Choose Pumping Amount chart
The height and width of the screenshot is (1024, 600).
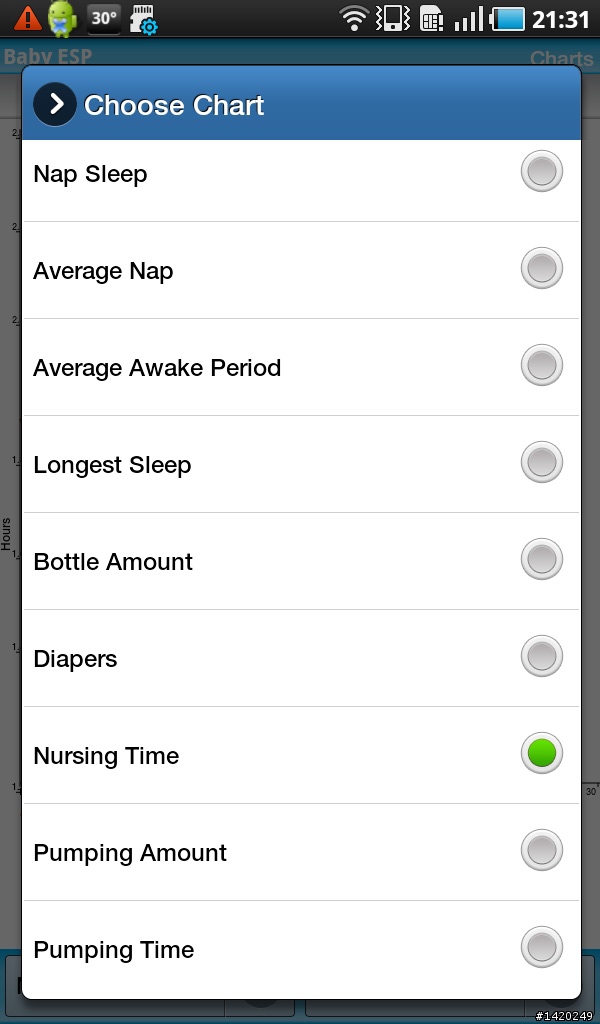click(301, 852)
